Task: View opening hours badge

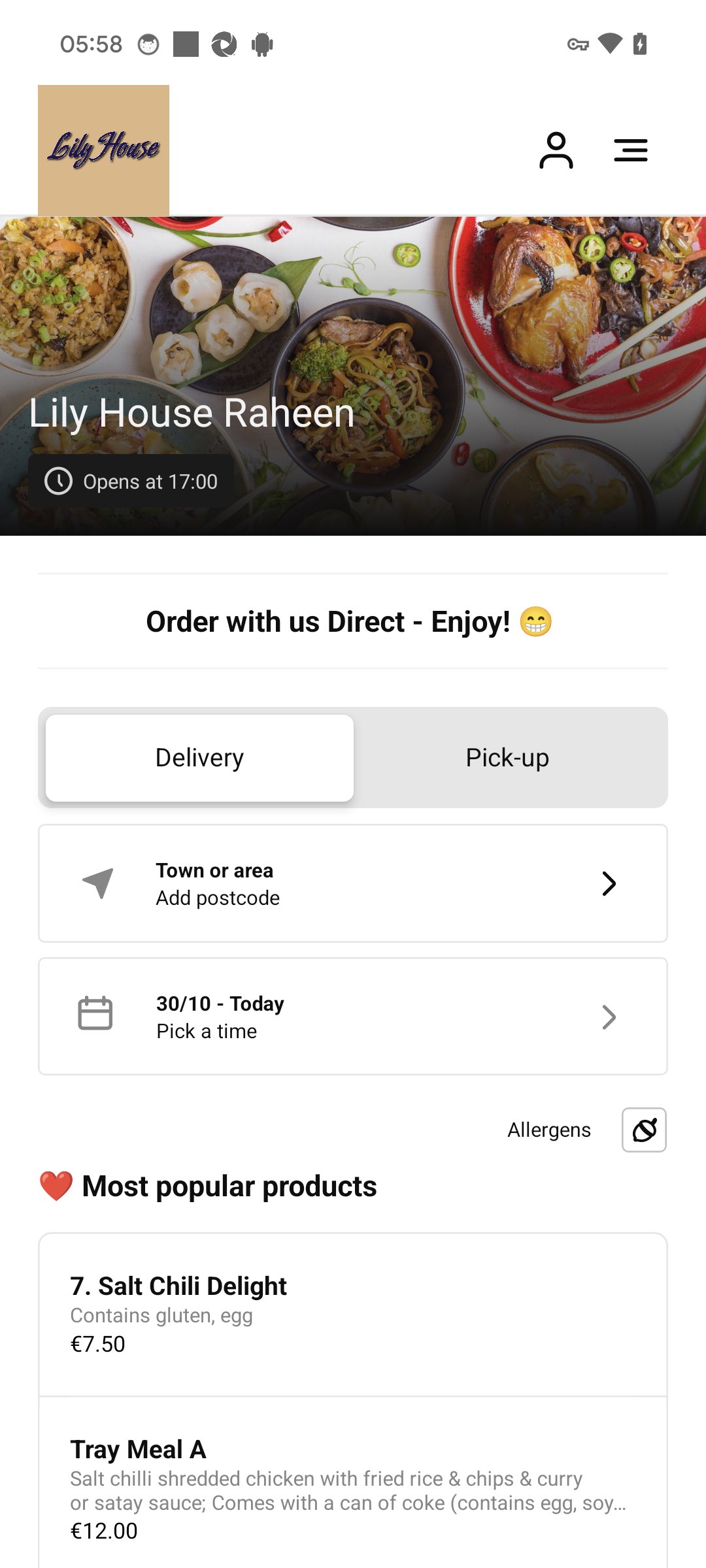Action: coord(131,482)
